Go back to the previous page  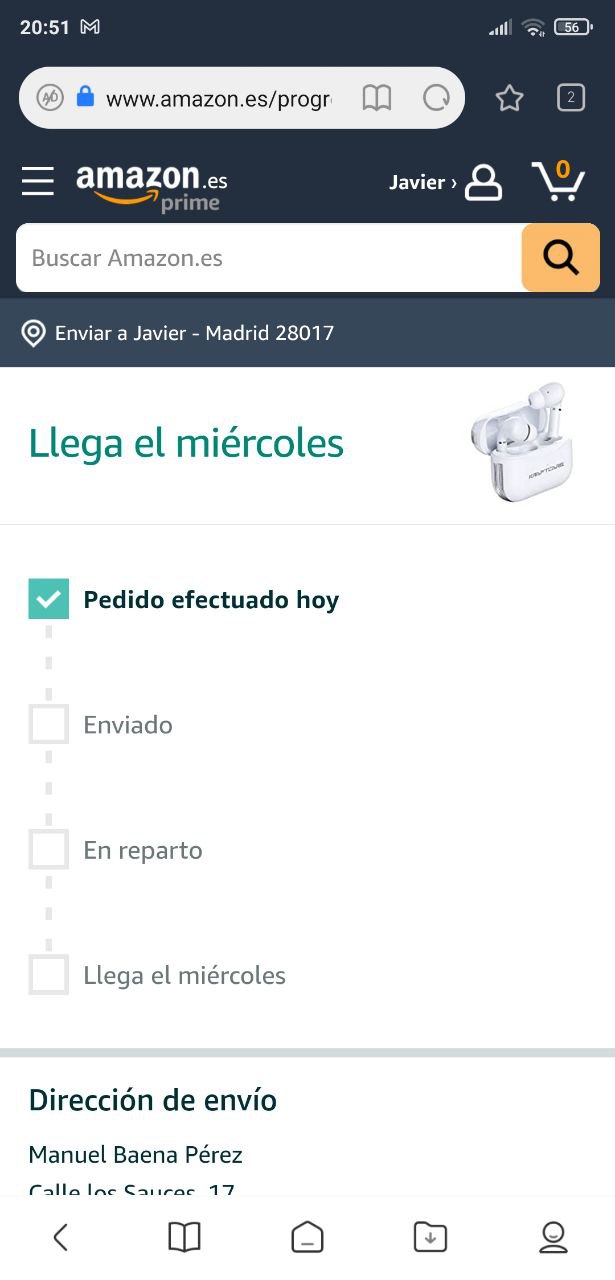(x=60, y=1237)
